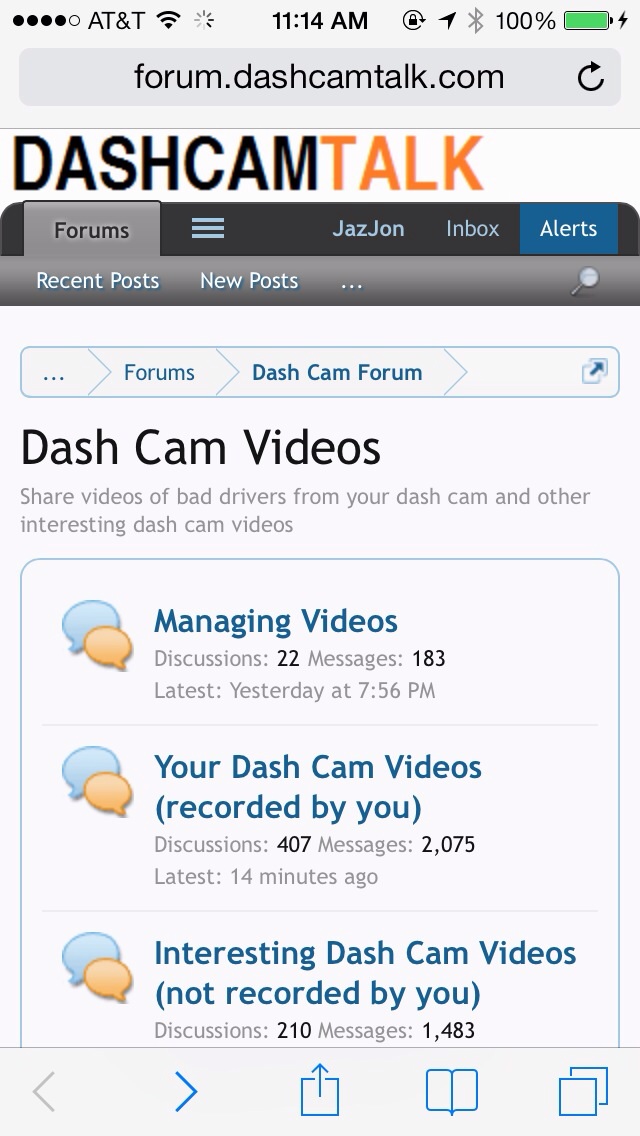The width and height of the screenshot is (640, 1136).
Task: Go forward in Safari
Action: tap(186, 1091)
